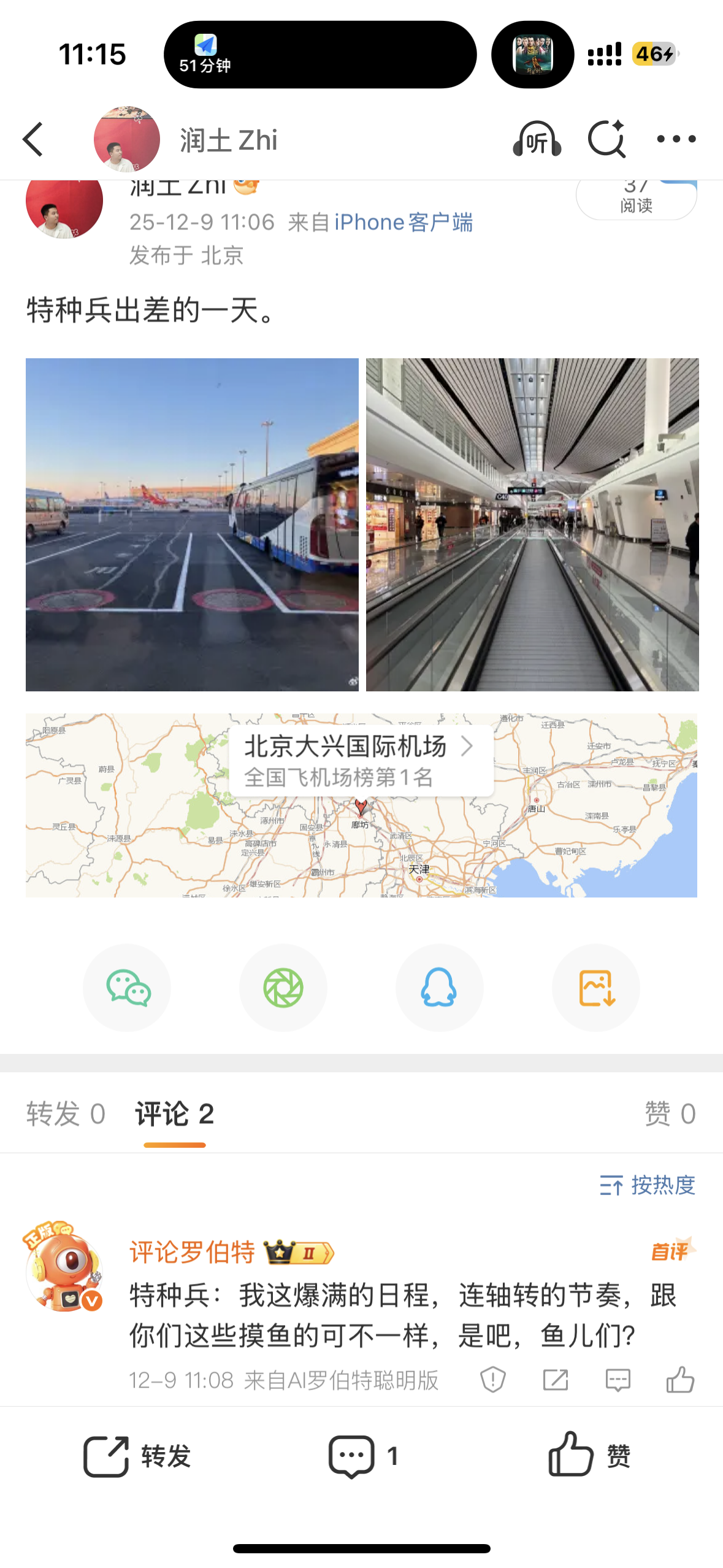Share to WeChat Moments

tap(283, 988)
